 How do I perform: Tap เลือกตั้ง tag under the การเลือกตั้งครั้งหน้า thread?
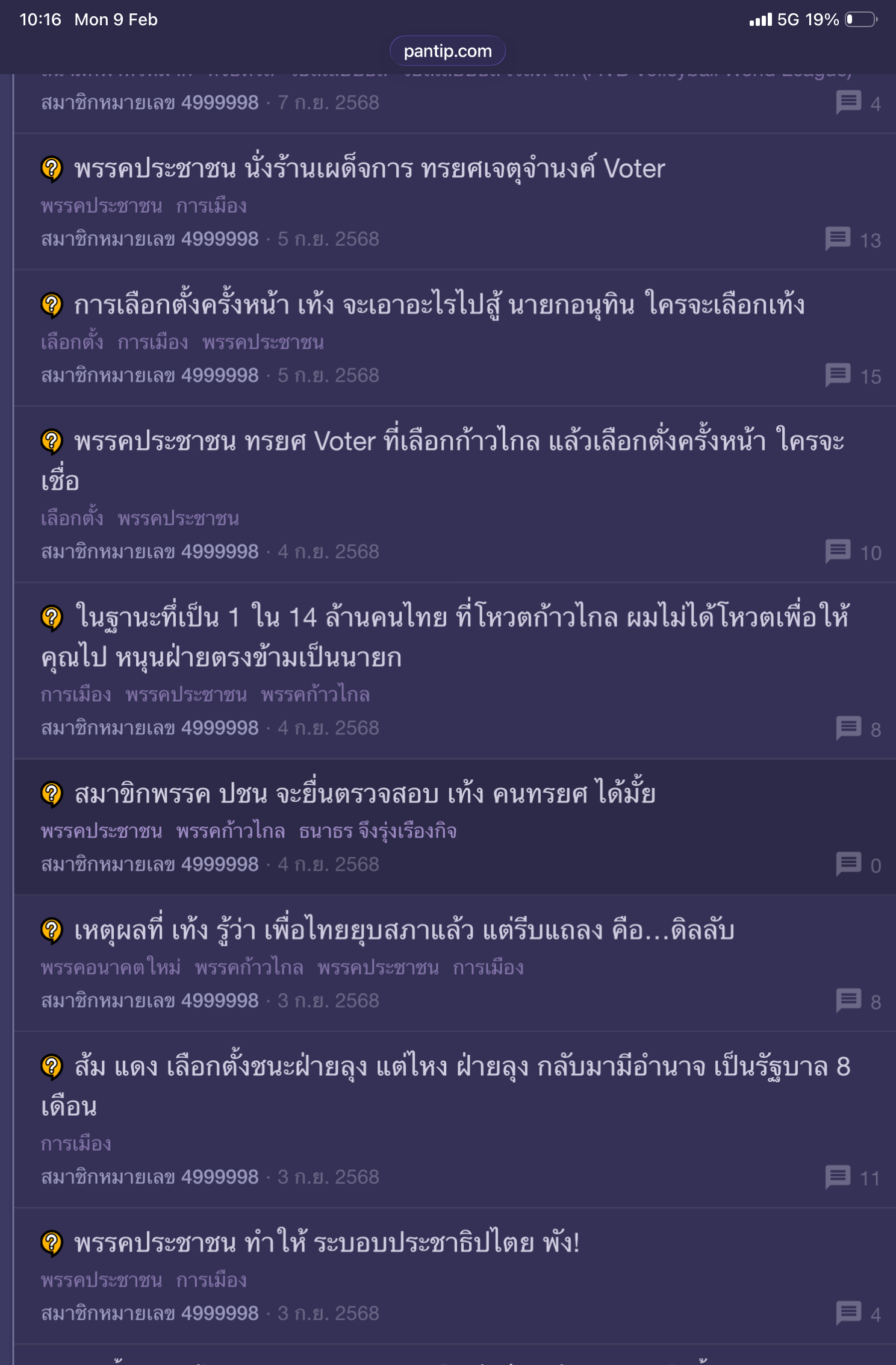(72, 342)
